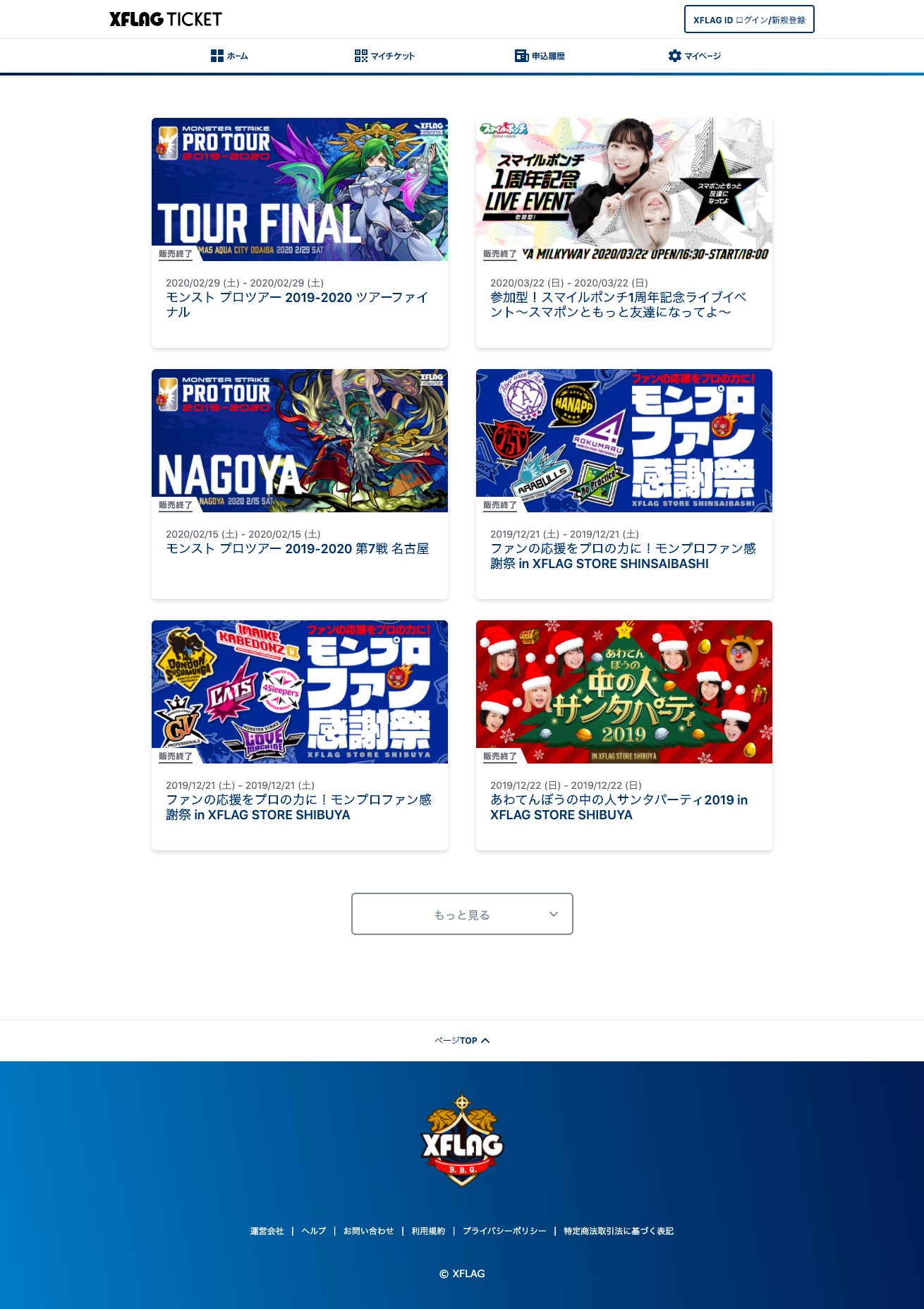Tap the XFLAG TICKET header logo
The width and height of the screenshot is (924, 1309).
pos(166,19)
